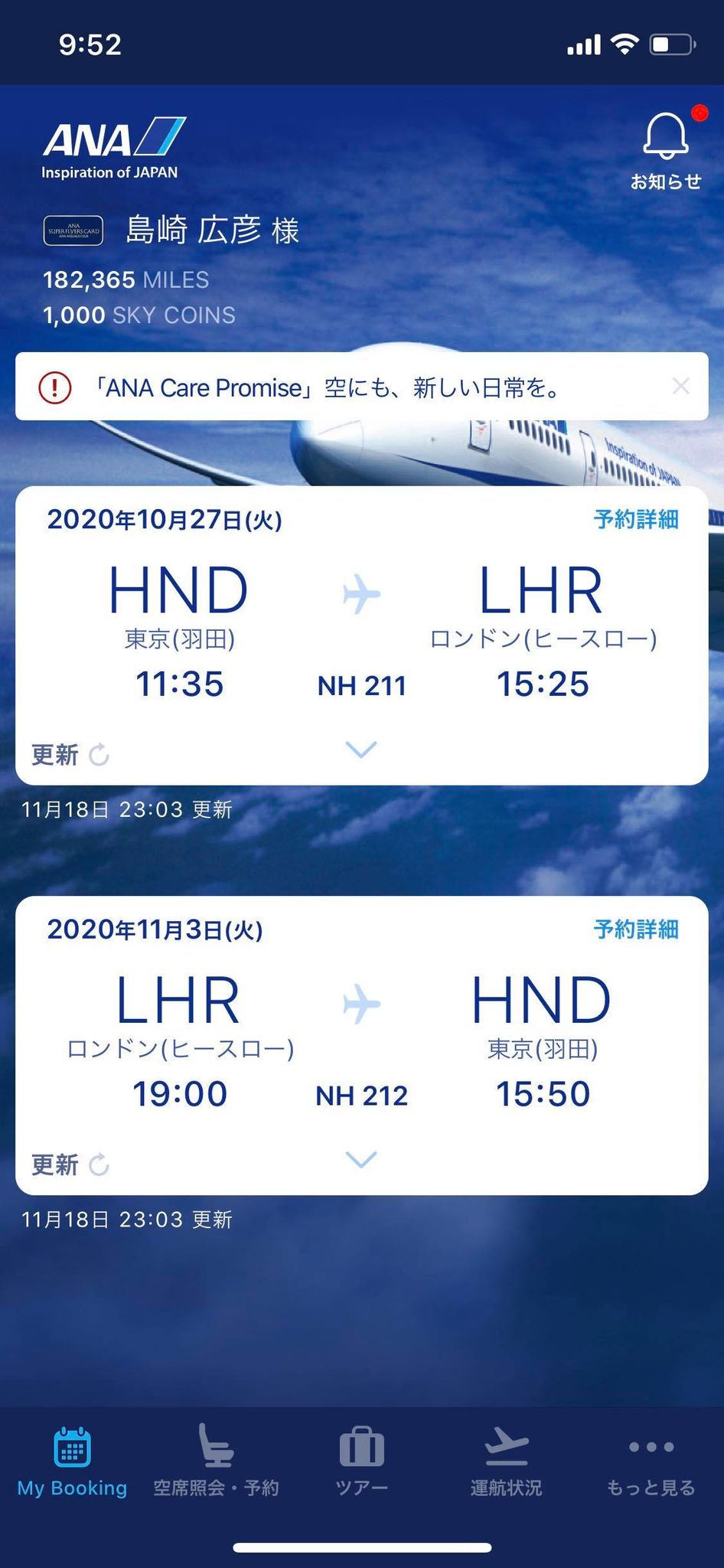Refresh the NH 211 flight card
This screenshot has height=1568, width=724.
pyautogui.click(x=70, y=755)
